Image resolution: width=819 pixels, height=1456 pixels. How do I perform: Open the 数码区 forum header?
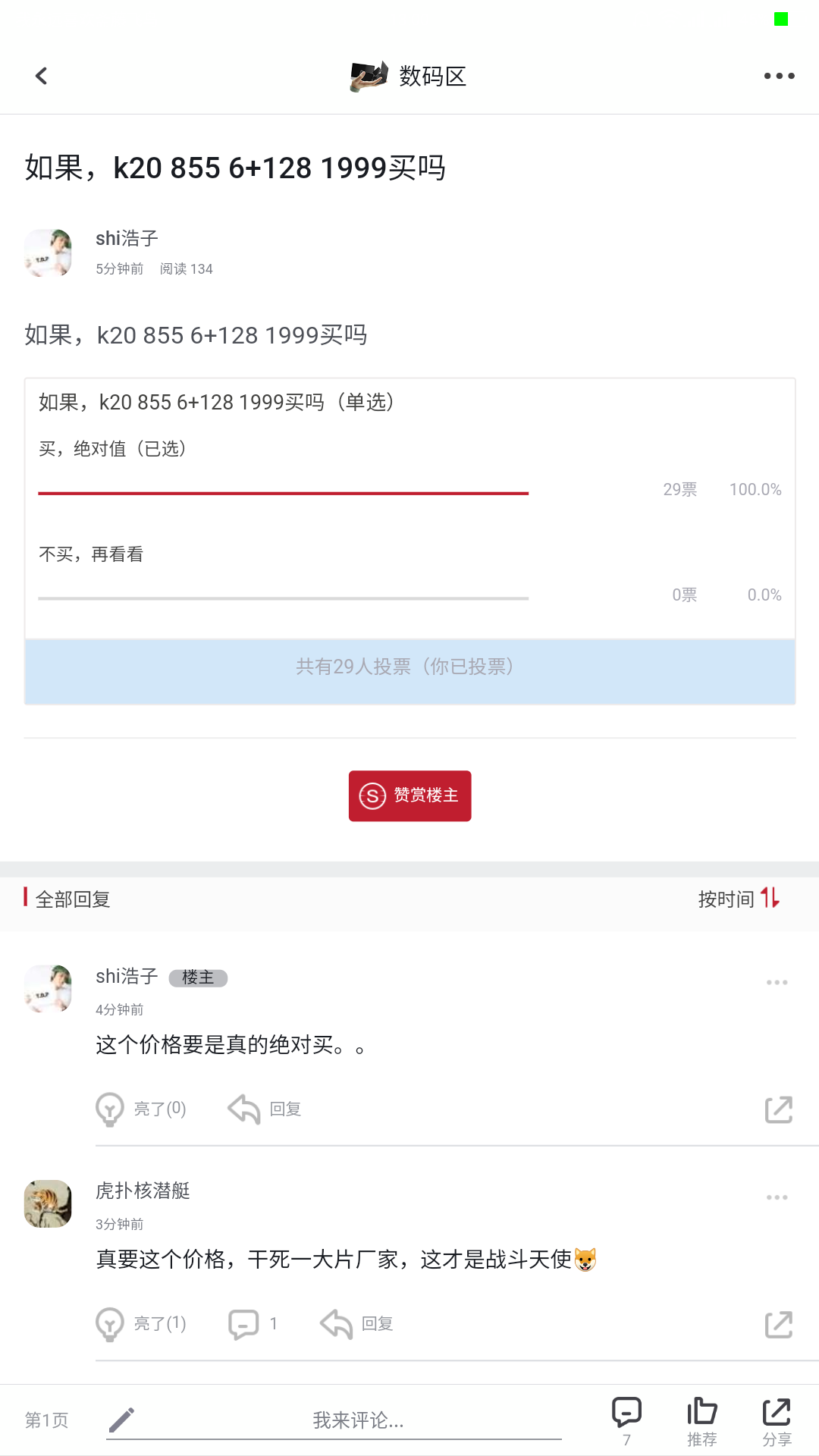(409, 76)
